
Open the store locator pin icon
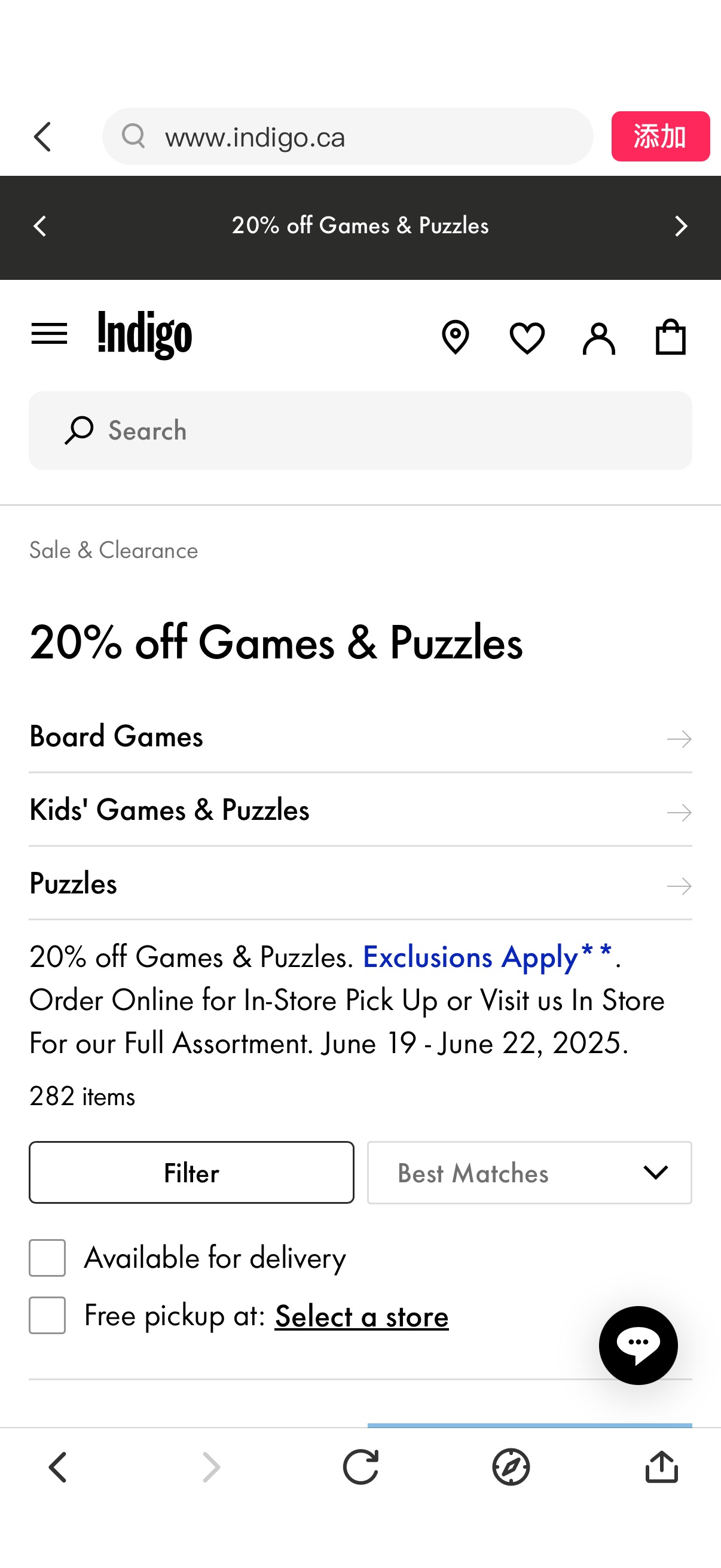point(454,338)
